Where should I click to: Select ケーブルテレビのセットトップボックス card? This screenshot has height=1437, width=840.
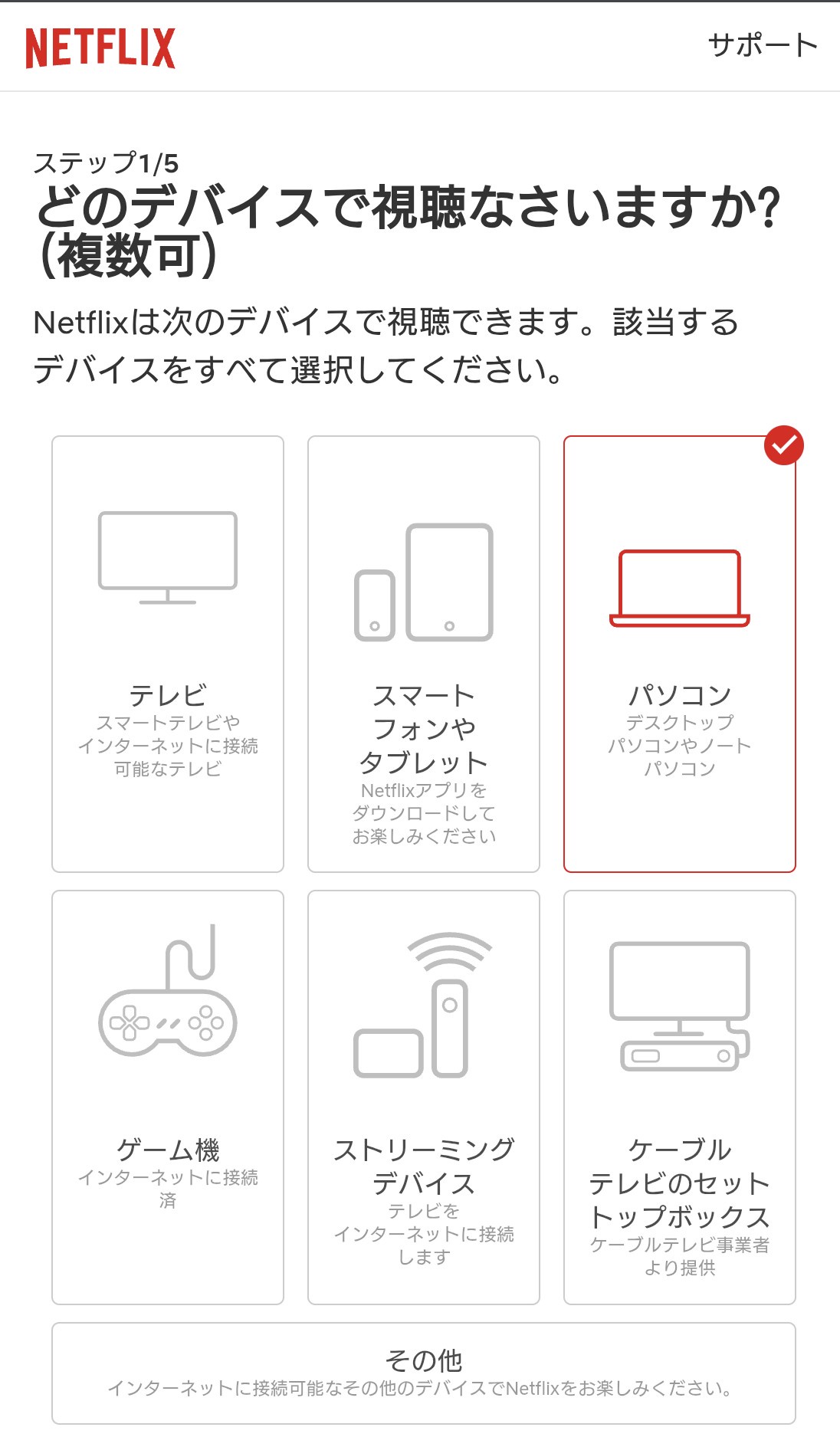tap(679, 1097)
